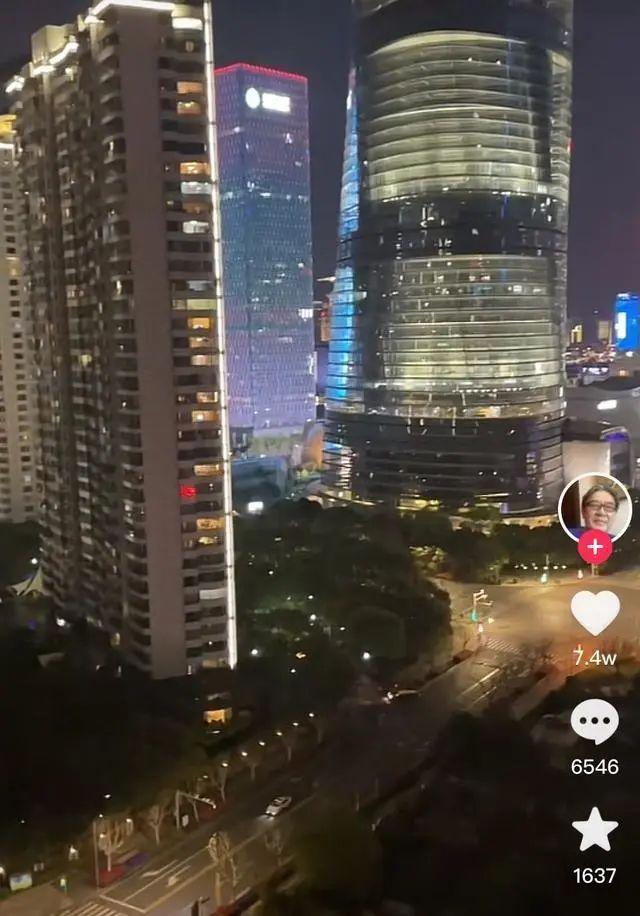Open the video creator's profile avatar
Screen dimensions: 640x916
(594, 507)
